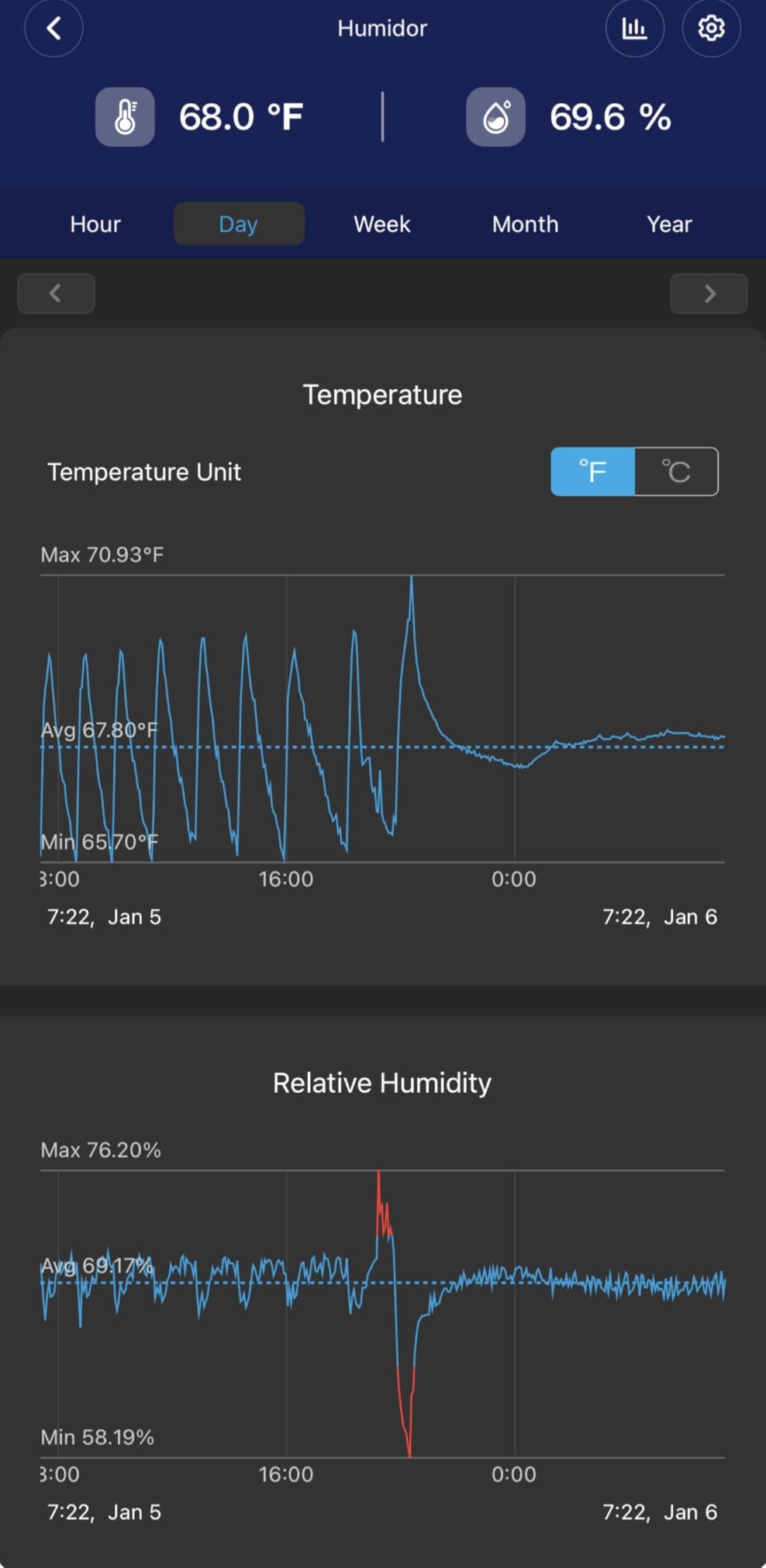
Task: Go back from the Humidor screen
Action: [x=53, y=29]
